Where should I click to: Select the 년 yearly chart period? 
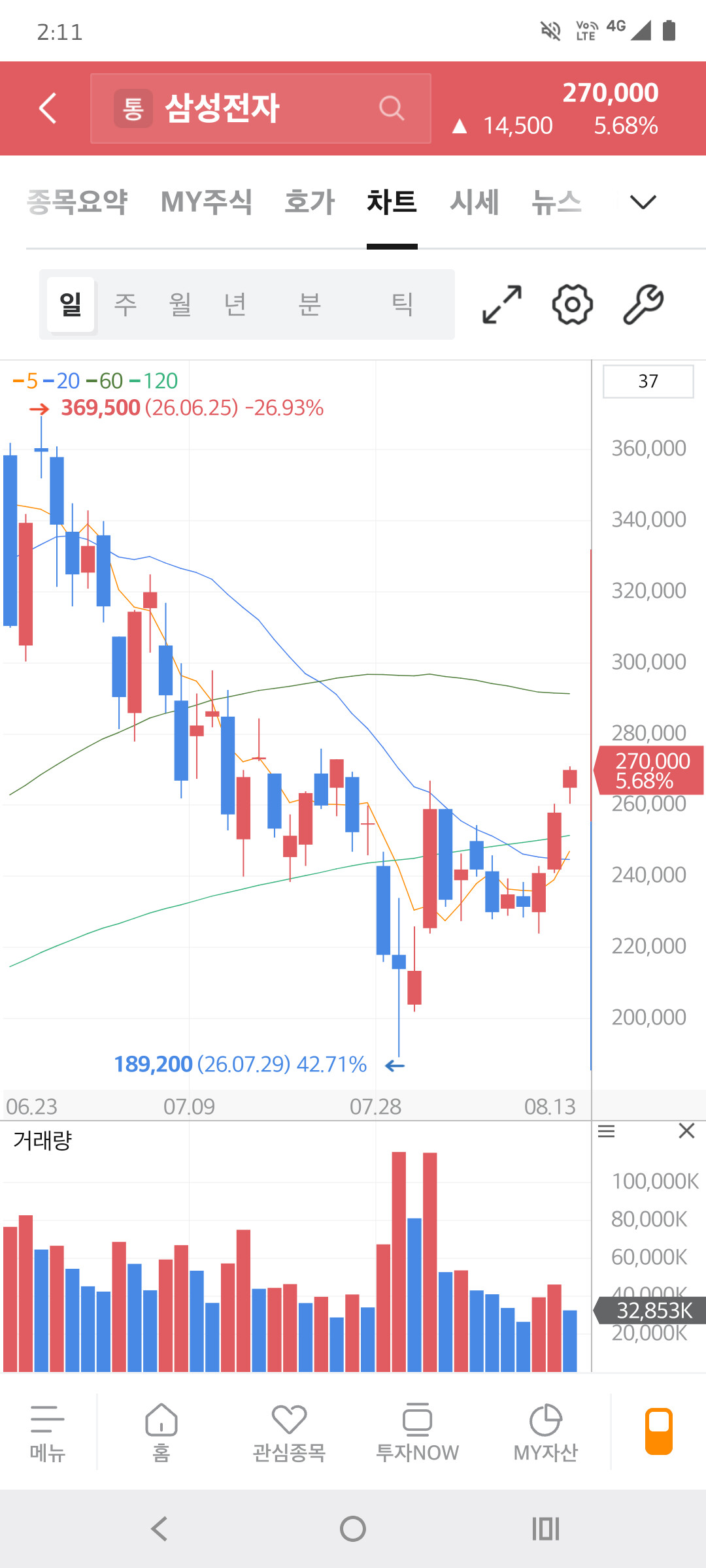(x=235, y=304)
